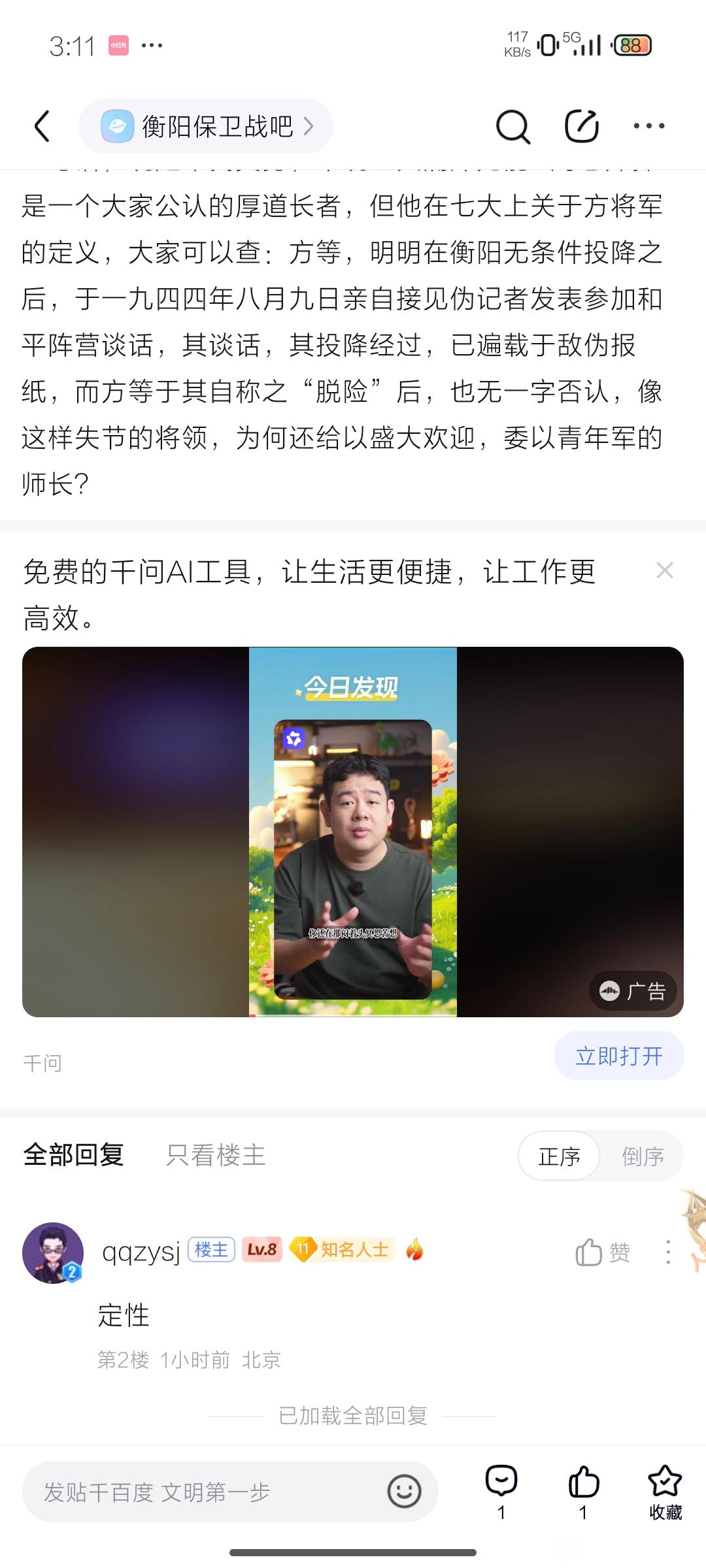Viewport: 706px width, 1568px height.
Task: Open more options on qqzysj's reply
Action: [x=668, y=1252]
